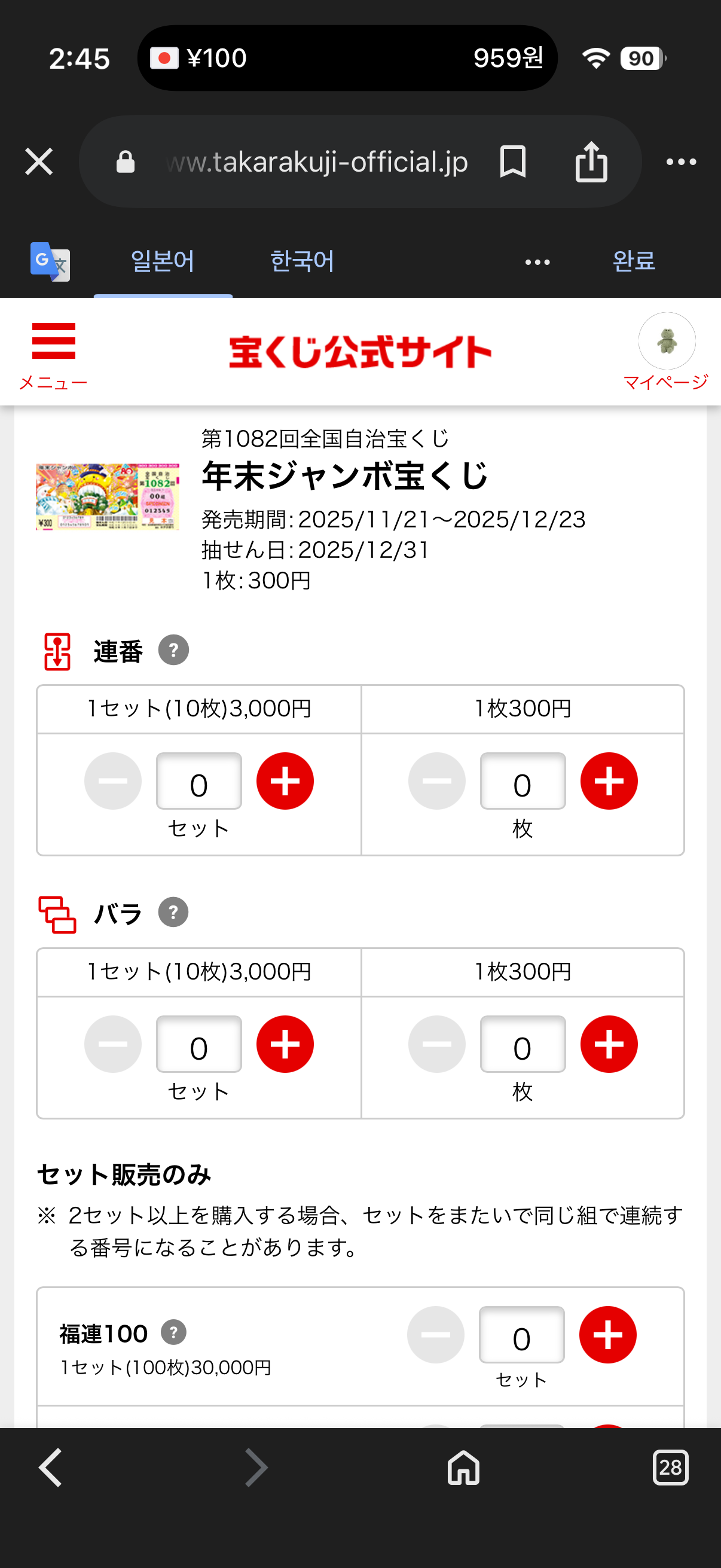The image size is (721, 1568).
Task: Select the 일본어 language tab
Action: 163,262
